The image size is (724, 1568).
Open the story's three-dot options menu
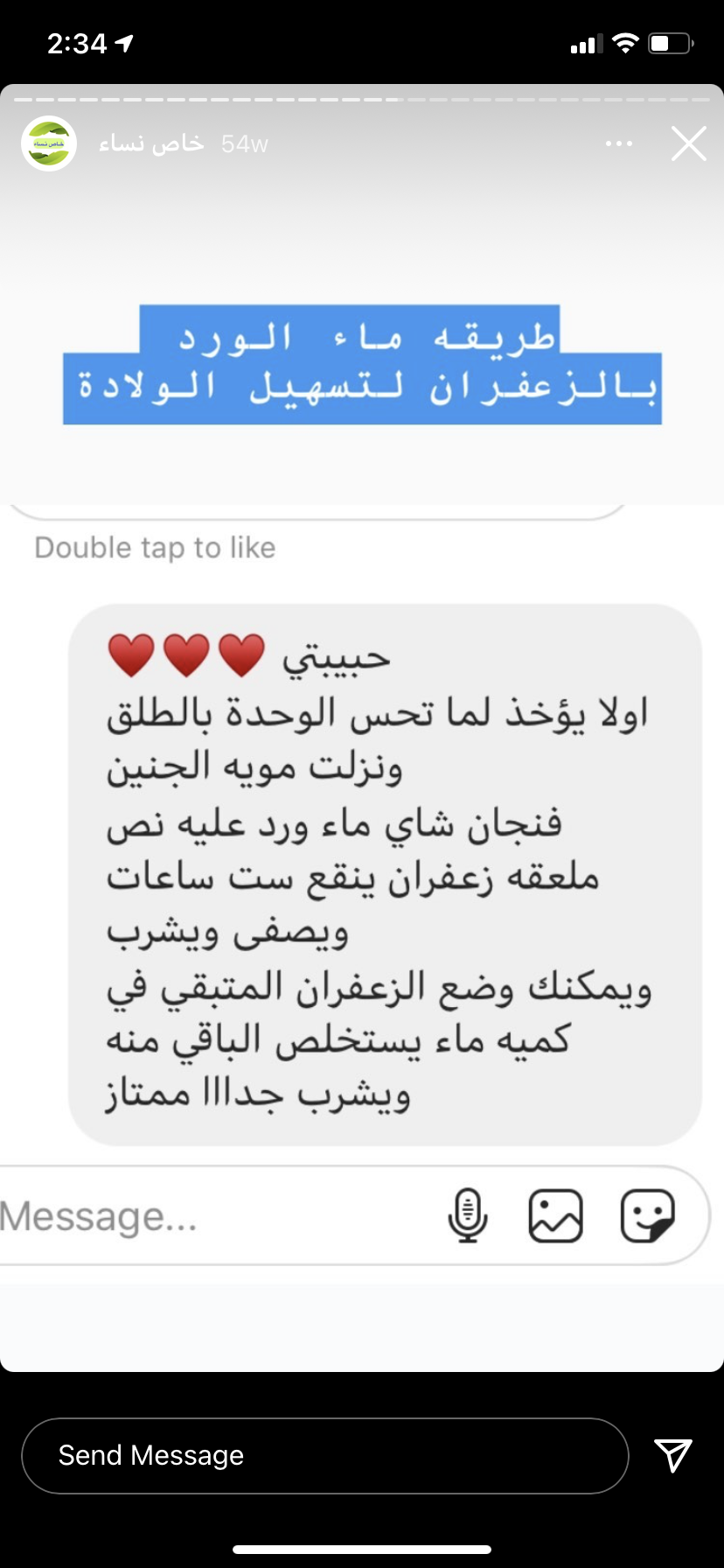pyautogui.click(x=618, y=143)
